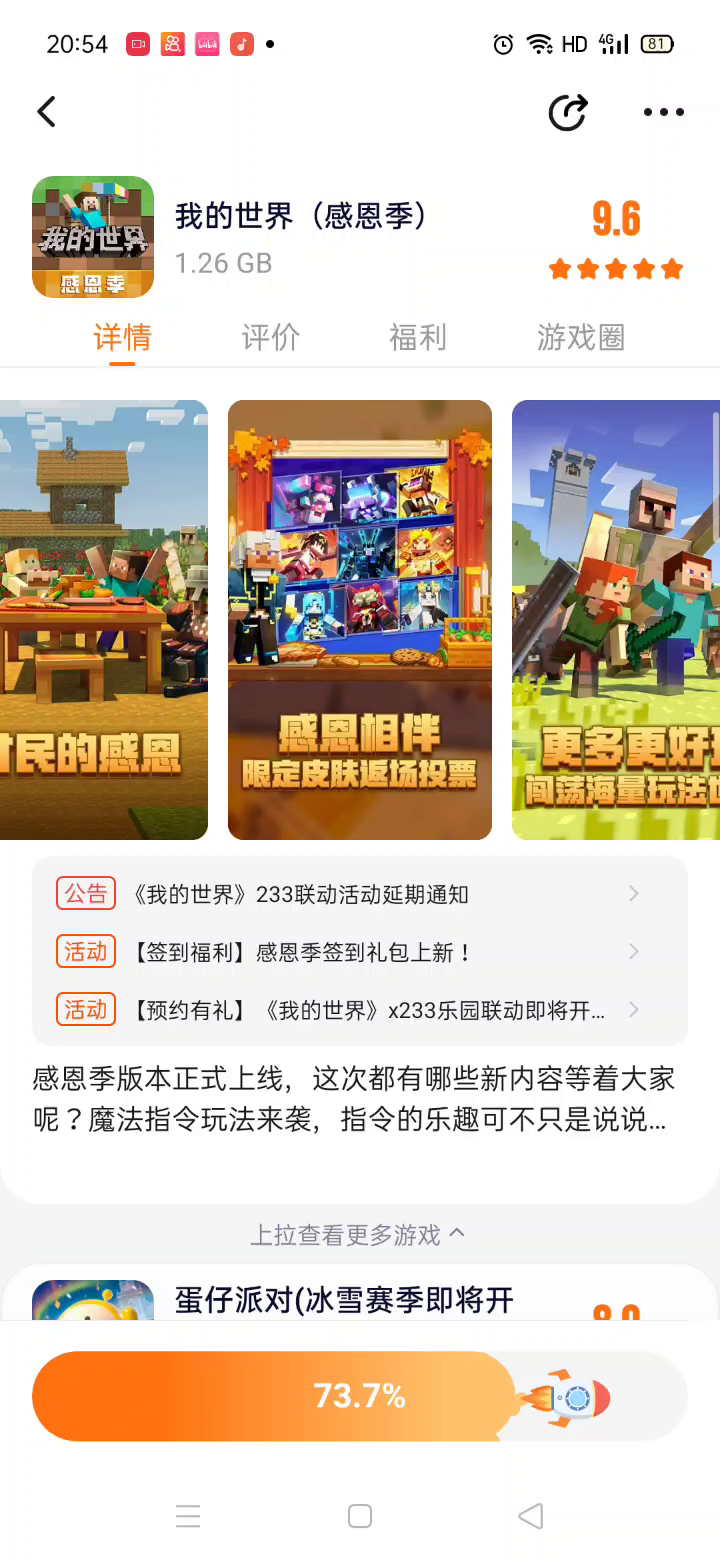Tap 上拉查看更多游戏 to see more games

coord(358,1235)
